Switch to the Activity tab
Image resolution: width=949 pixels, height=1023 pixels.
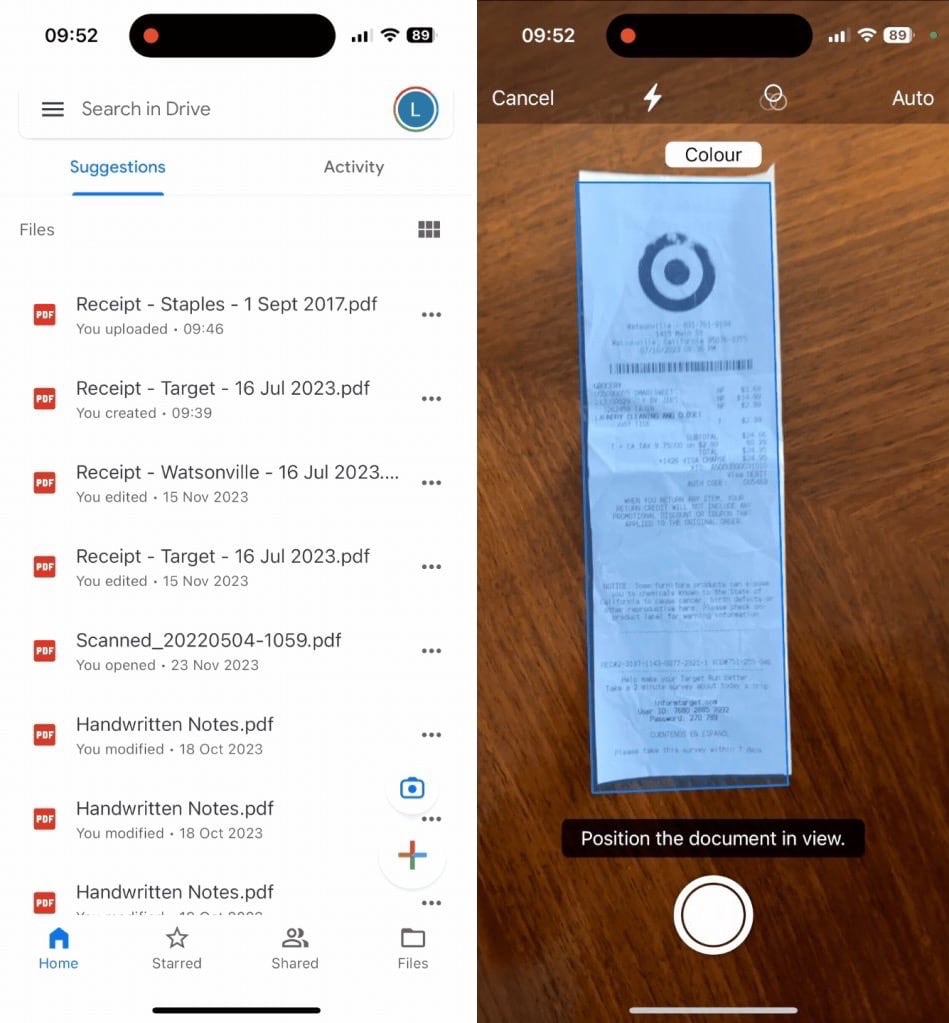point(353,167)
